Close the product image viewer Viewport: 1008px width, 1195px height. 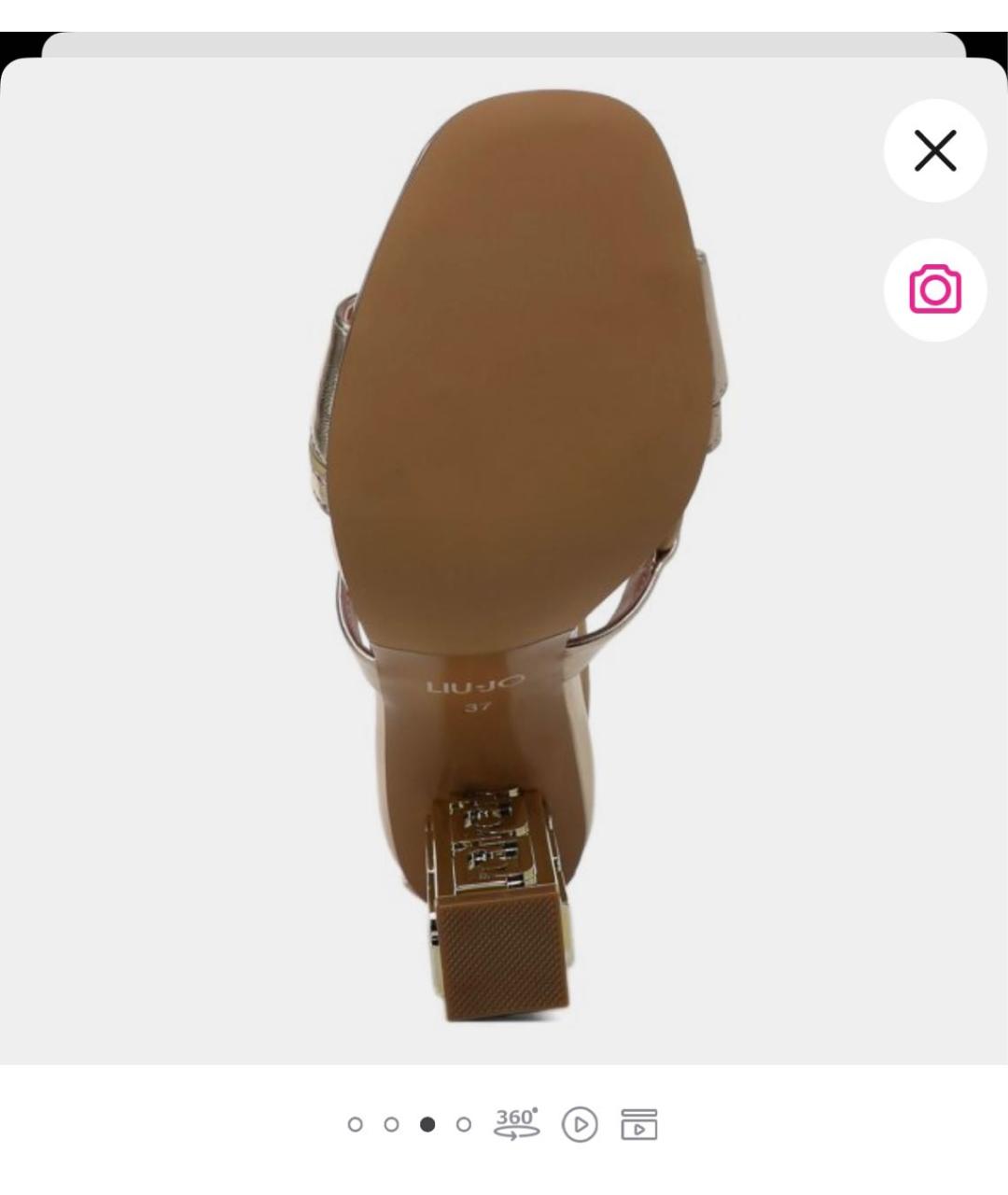935,151
